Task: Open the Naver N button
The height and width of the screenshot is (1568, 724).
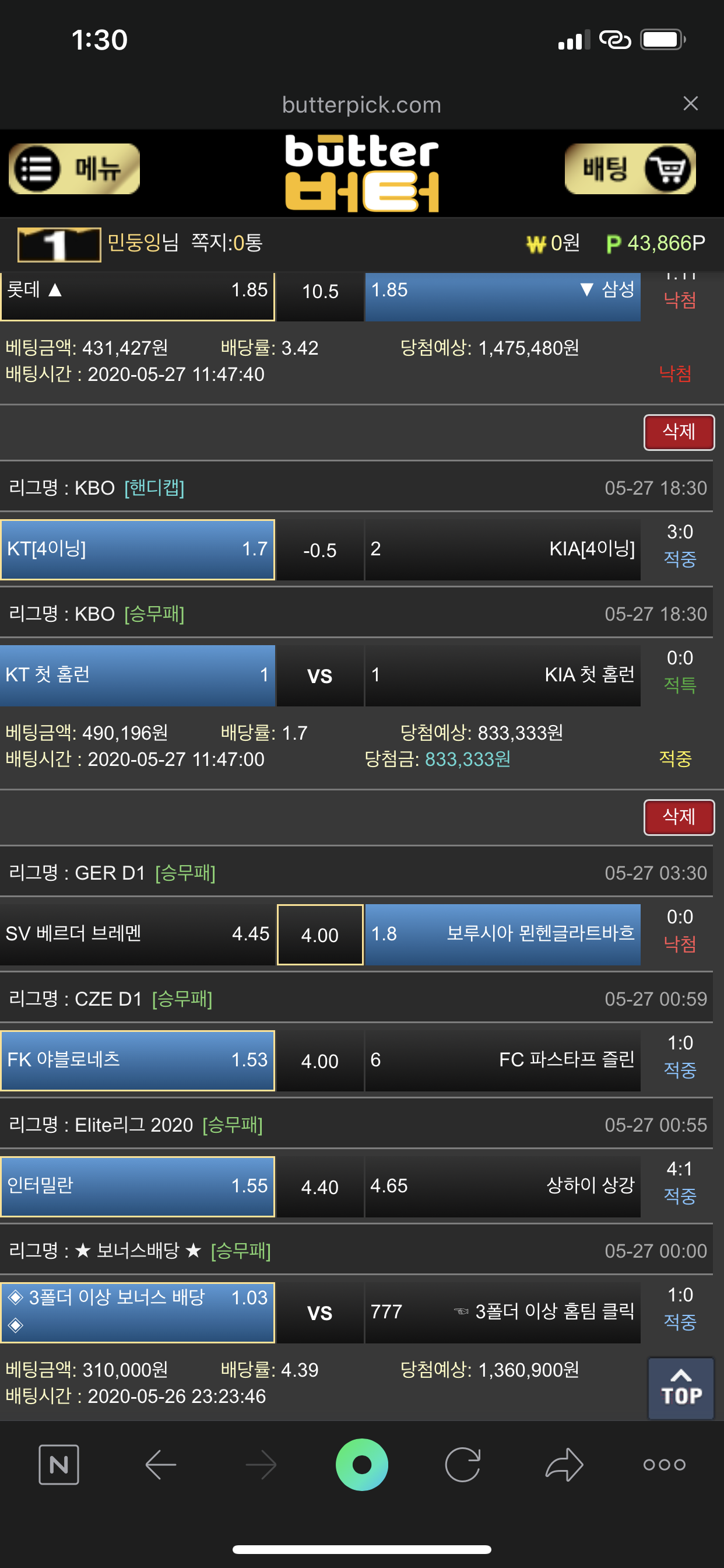Action: [59, 1465]
